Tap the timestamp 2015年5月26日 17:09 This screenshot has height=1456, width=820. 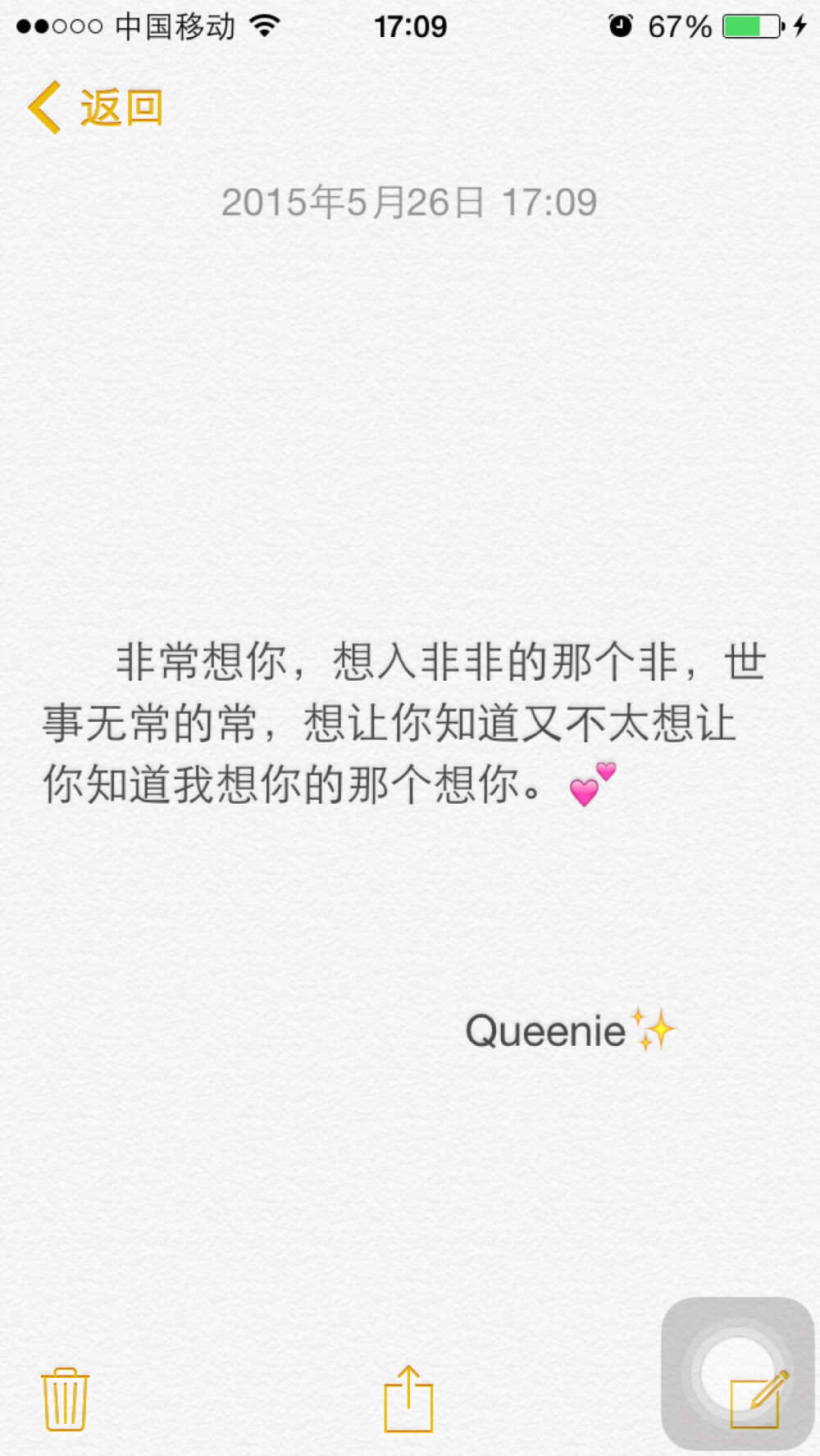coord(410,202)
